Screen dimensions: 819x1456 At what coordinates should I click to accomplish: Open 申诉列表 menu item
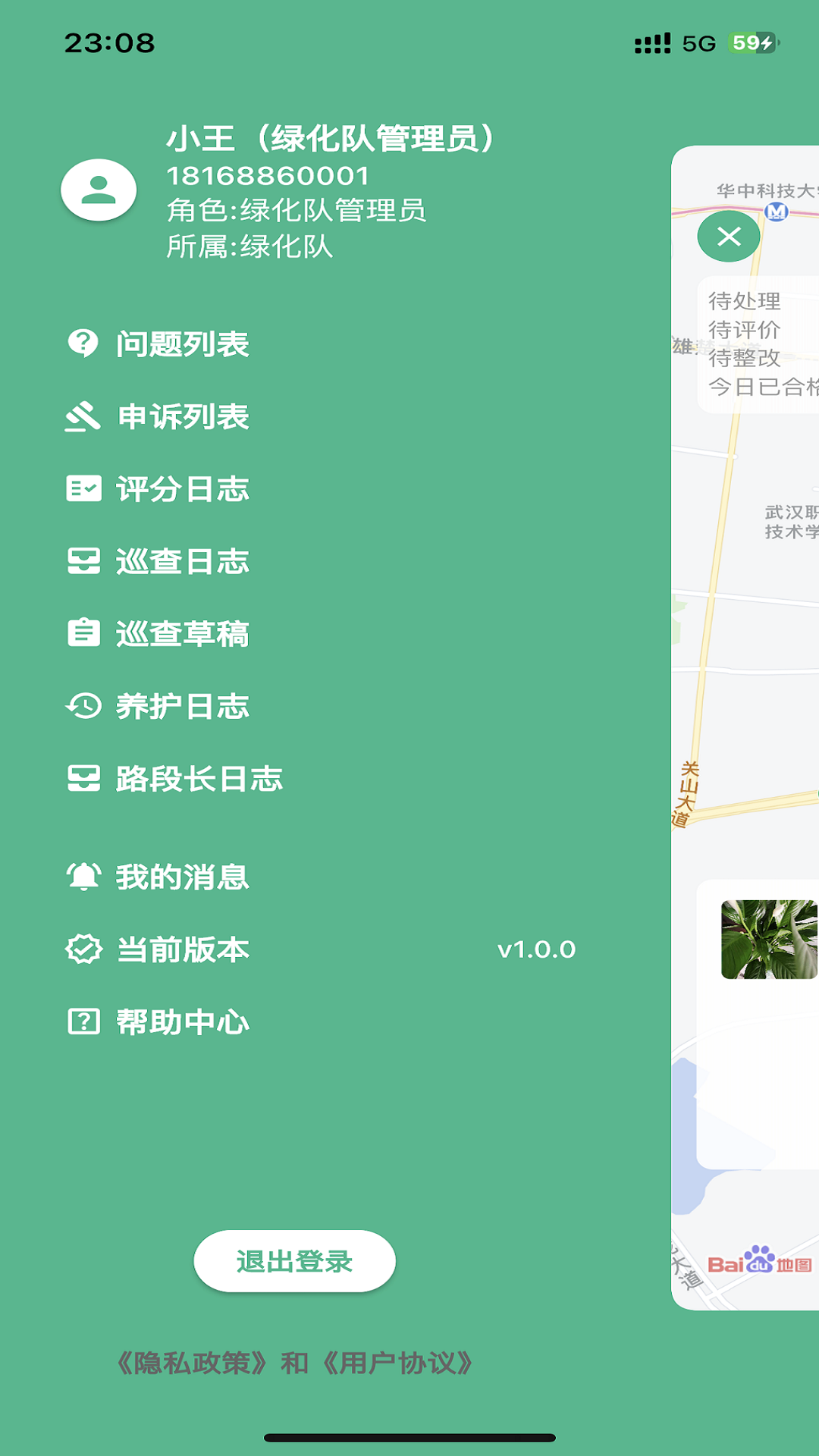[182, 416]
